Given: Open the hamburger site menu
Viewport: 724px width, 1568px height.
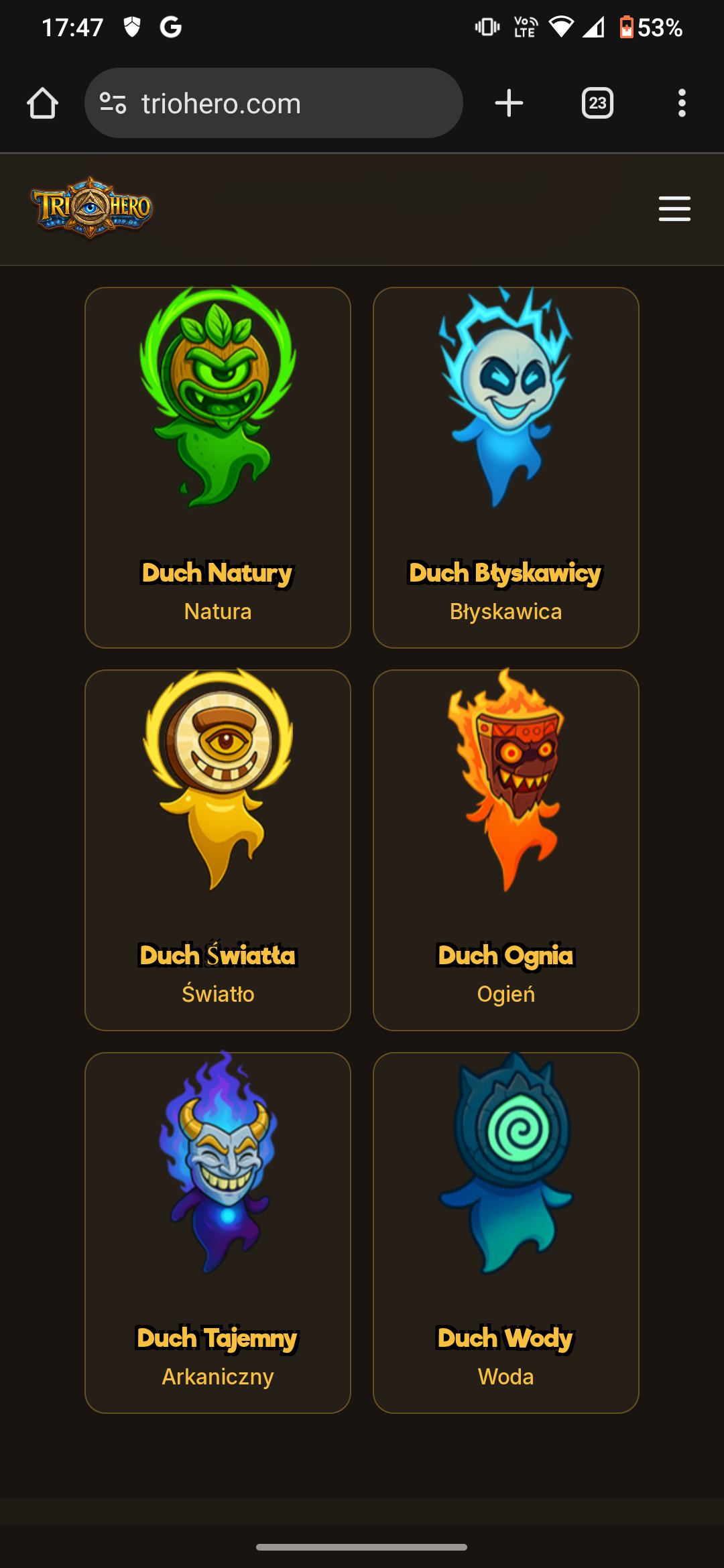Looking at the screenshot, I should tap(674, 208).
